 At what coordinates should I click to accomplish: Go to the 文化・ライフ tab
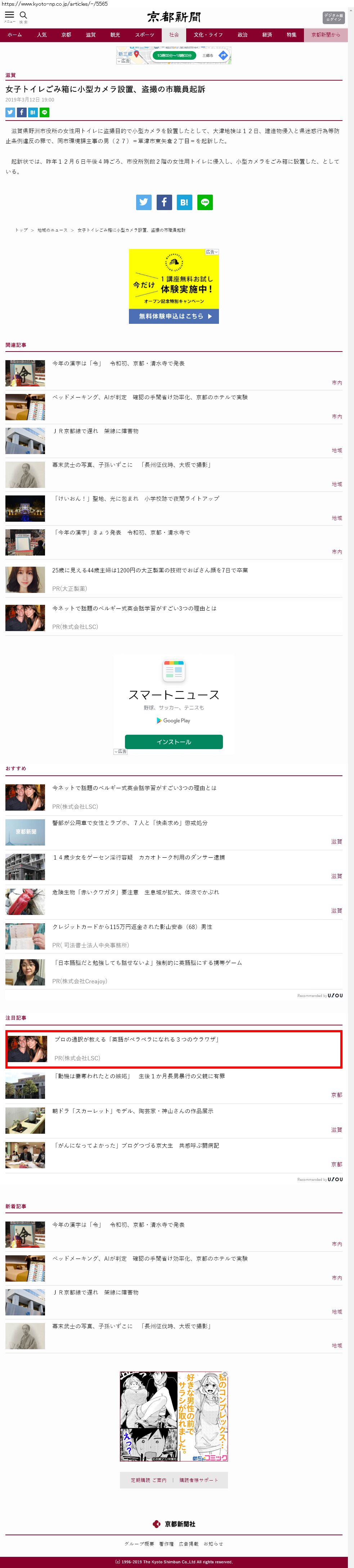coord(209,35)
